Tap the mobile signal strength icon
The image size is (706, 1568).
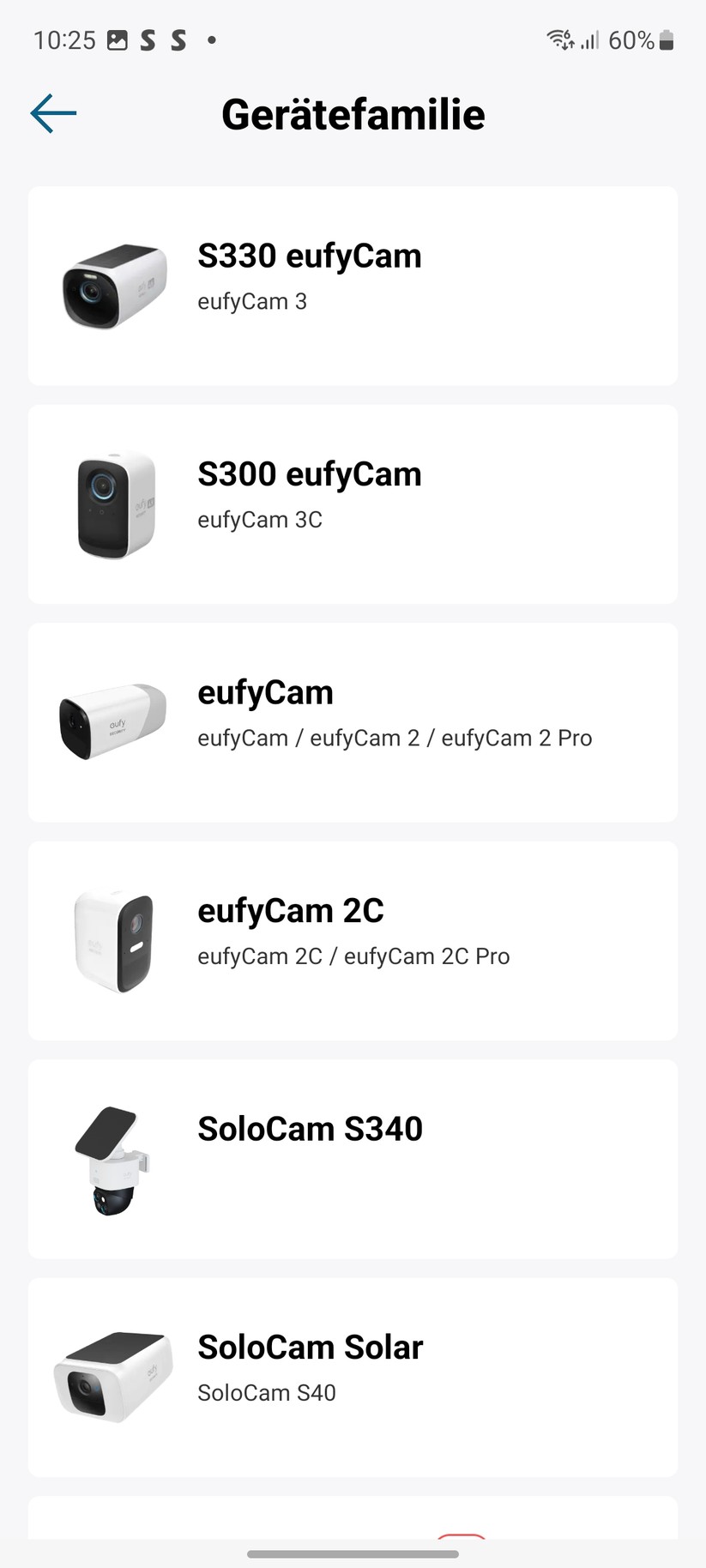[x=589, y=39]
